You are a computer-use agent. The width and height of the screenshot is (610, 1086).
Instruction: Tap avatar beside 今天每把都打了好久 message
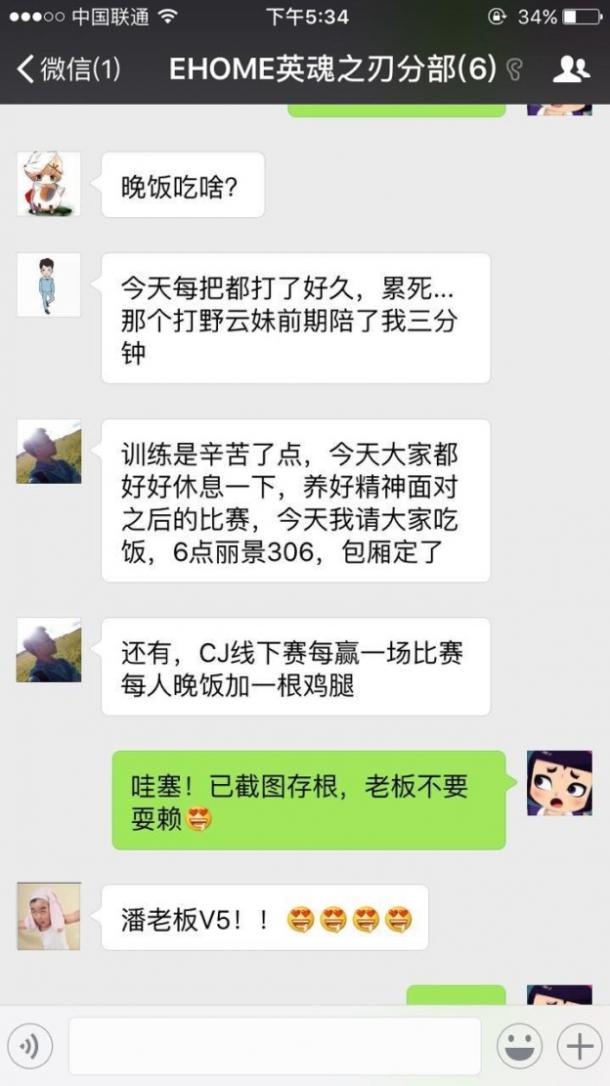coord(48,285)
